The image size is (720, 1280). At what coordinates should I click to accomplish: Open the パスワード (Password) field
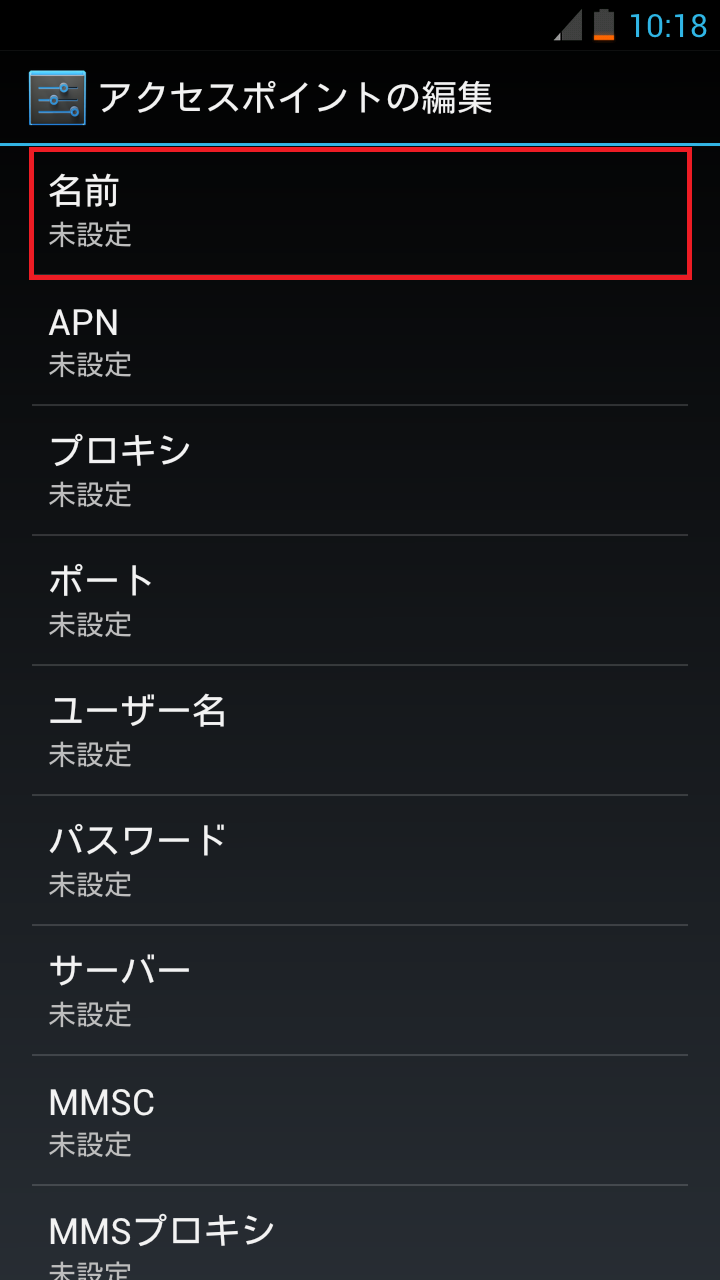pyautogui.click(x=360, y=860)
